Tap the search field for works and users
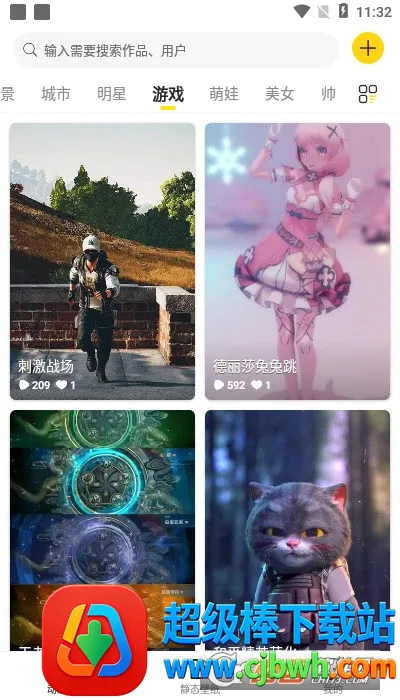The image size is (400, 700). [175, 50]
